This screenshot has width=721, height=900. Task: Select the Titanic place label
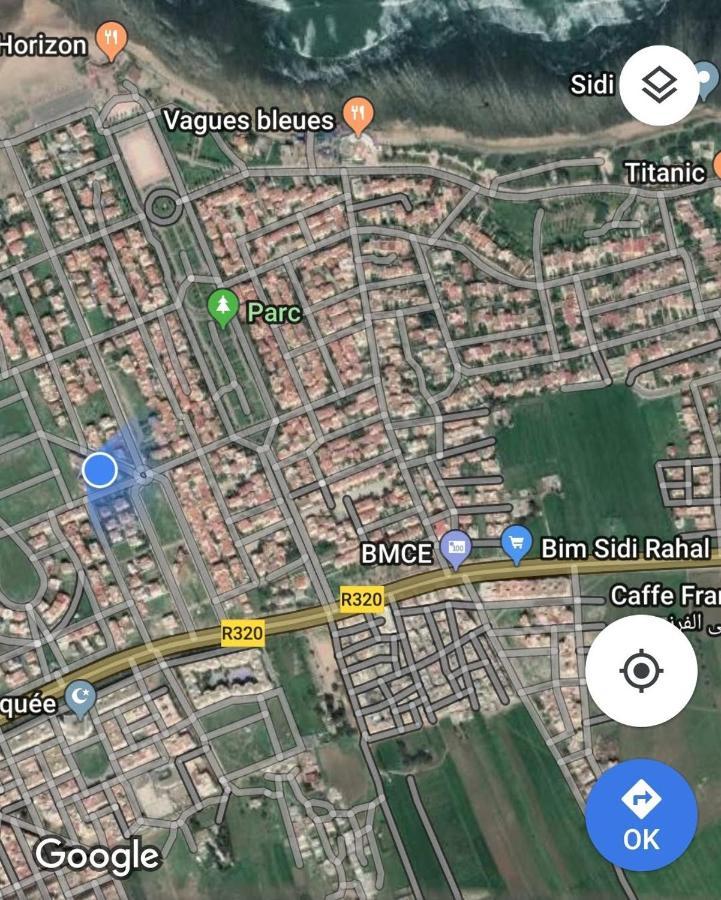point(666,172)
